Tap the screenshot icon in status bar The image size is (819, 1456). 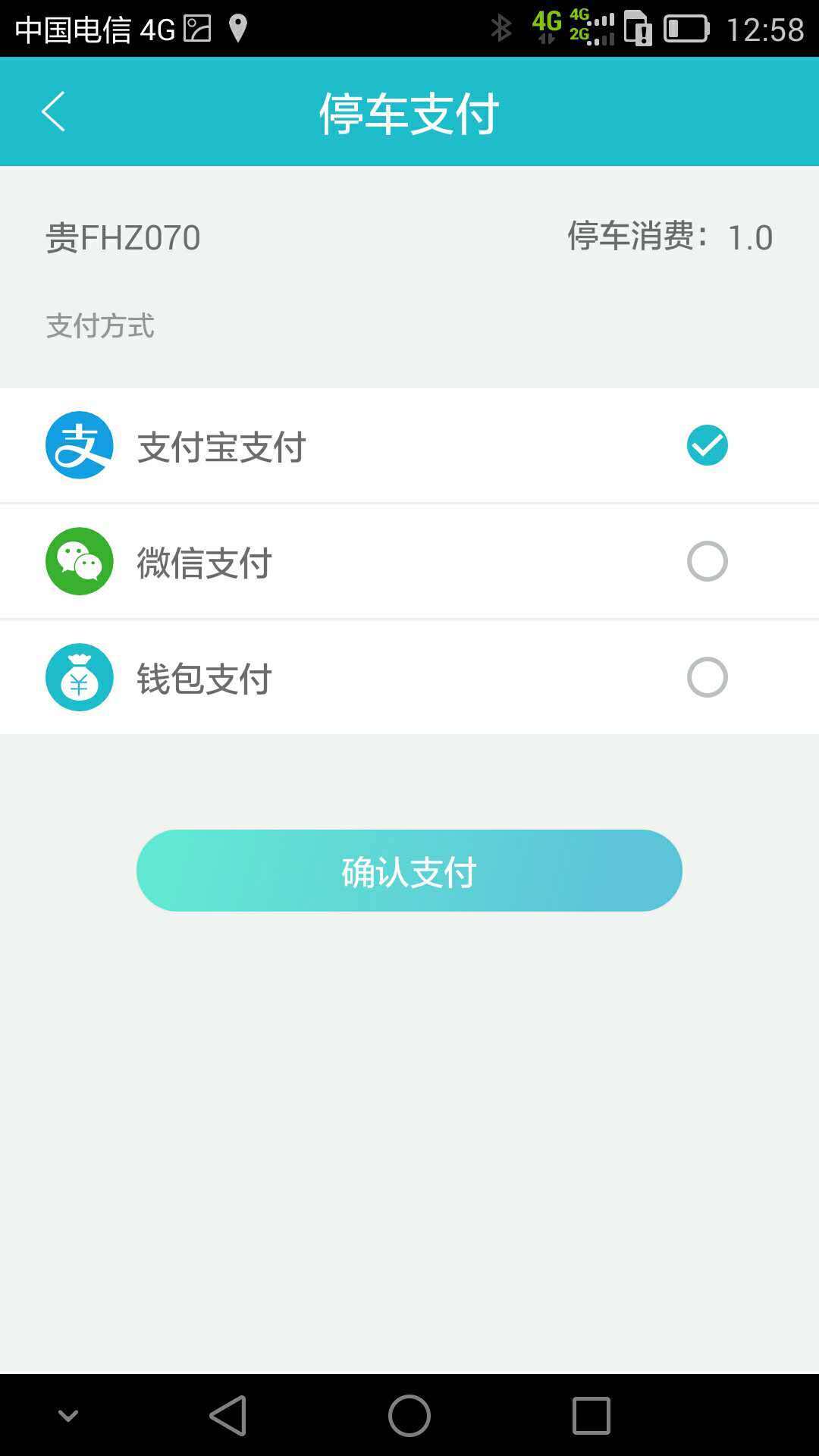(196, 27)
